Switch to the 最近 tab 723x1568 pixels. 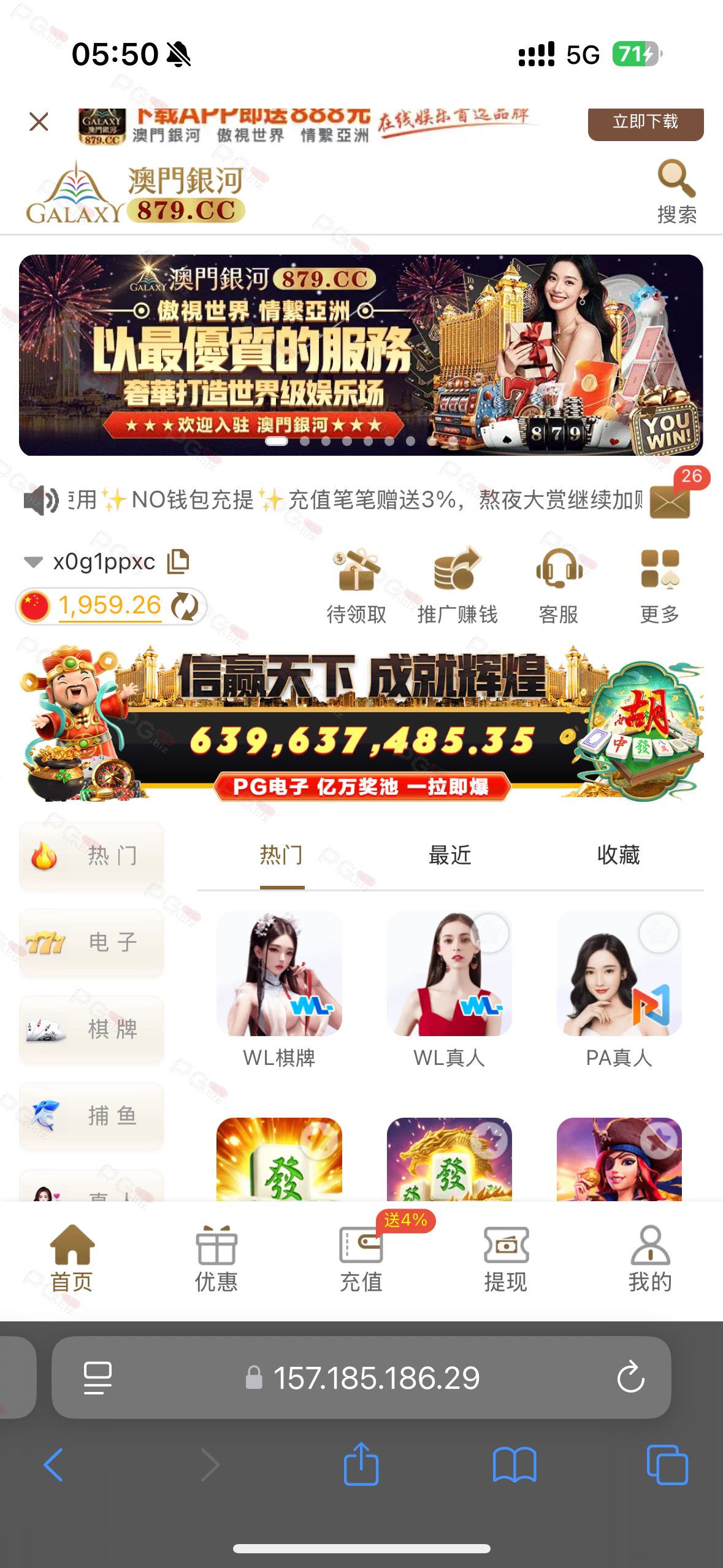pos(450,855)
